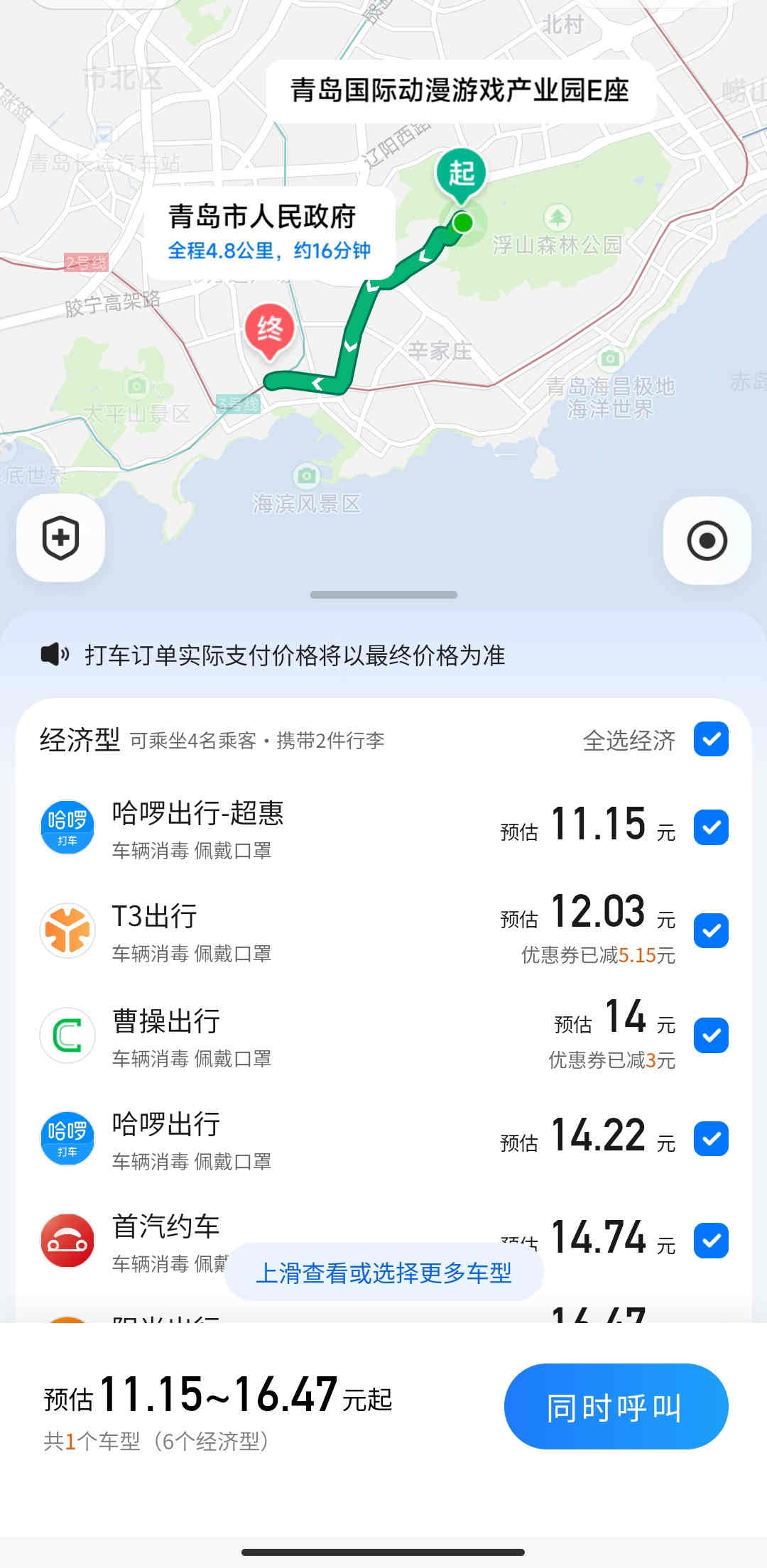Viewport: 767px width, 1568px height.
Task: Uncheck the 哈啰出行 14.22元 option
Action: [x=711, y=1139]
